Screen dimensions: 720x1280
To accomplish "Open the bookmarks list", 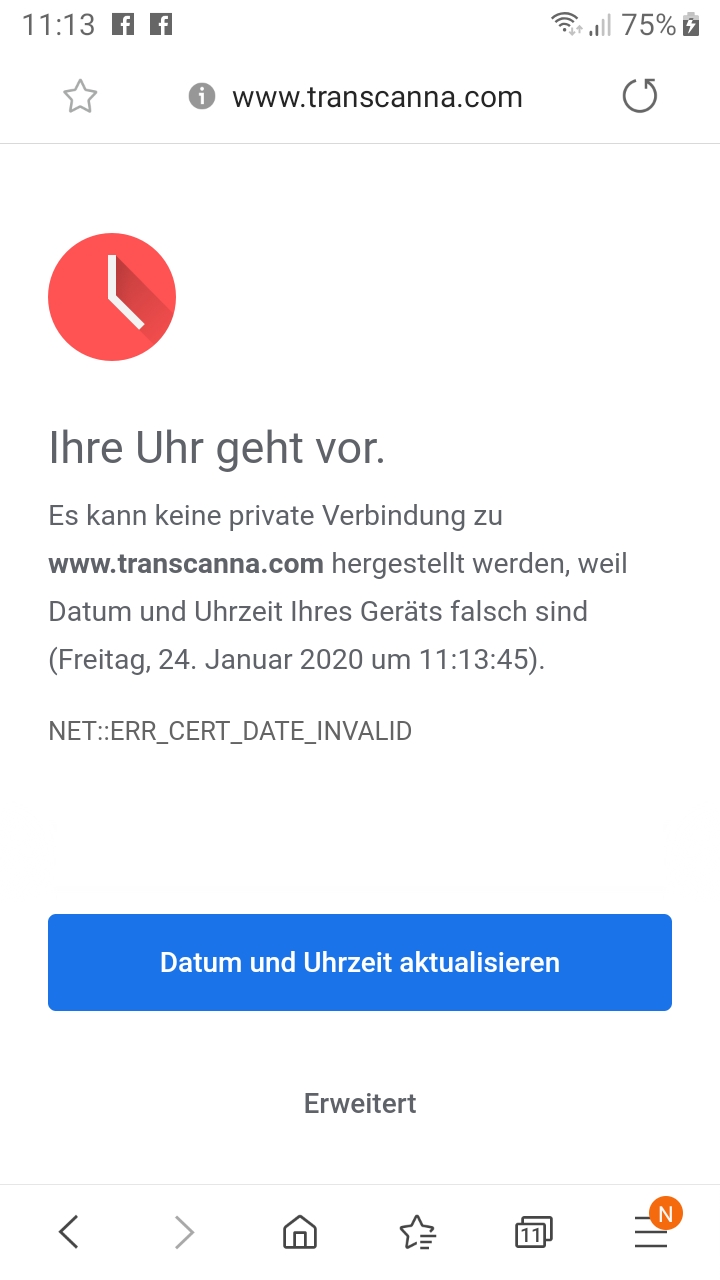I will [417, 1232].
